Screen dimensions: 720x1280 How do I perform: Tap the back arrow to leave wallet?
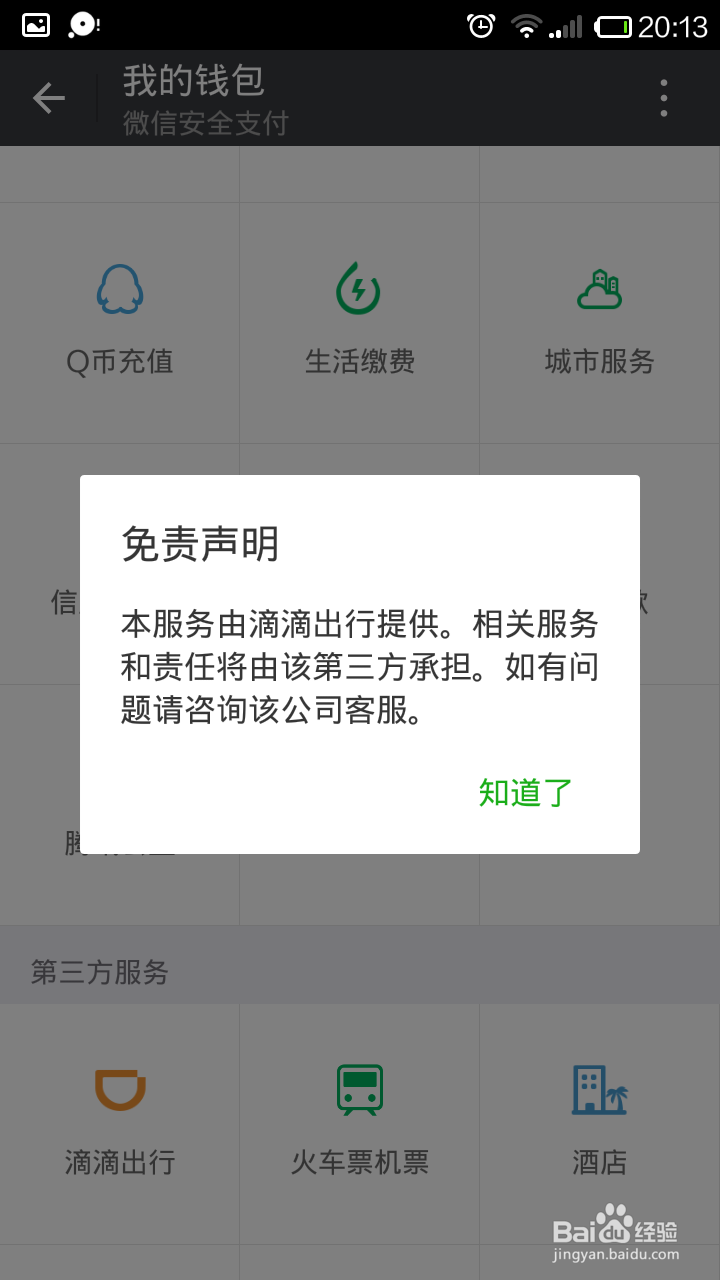[48, 97]
